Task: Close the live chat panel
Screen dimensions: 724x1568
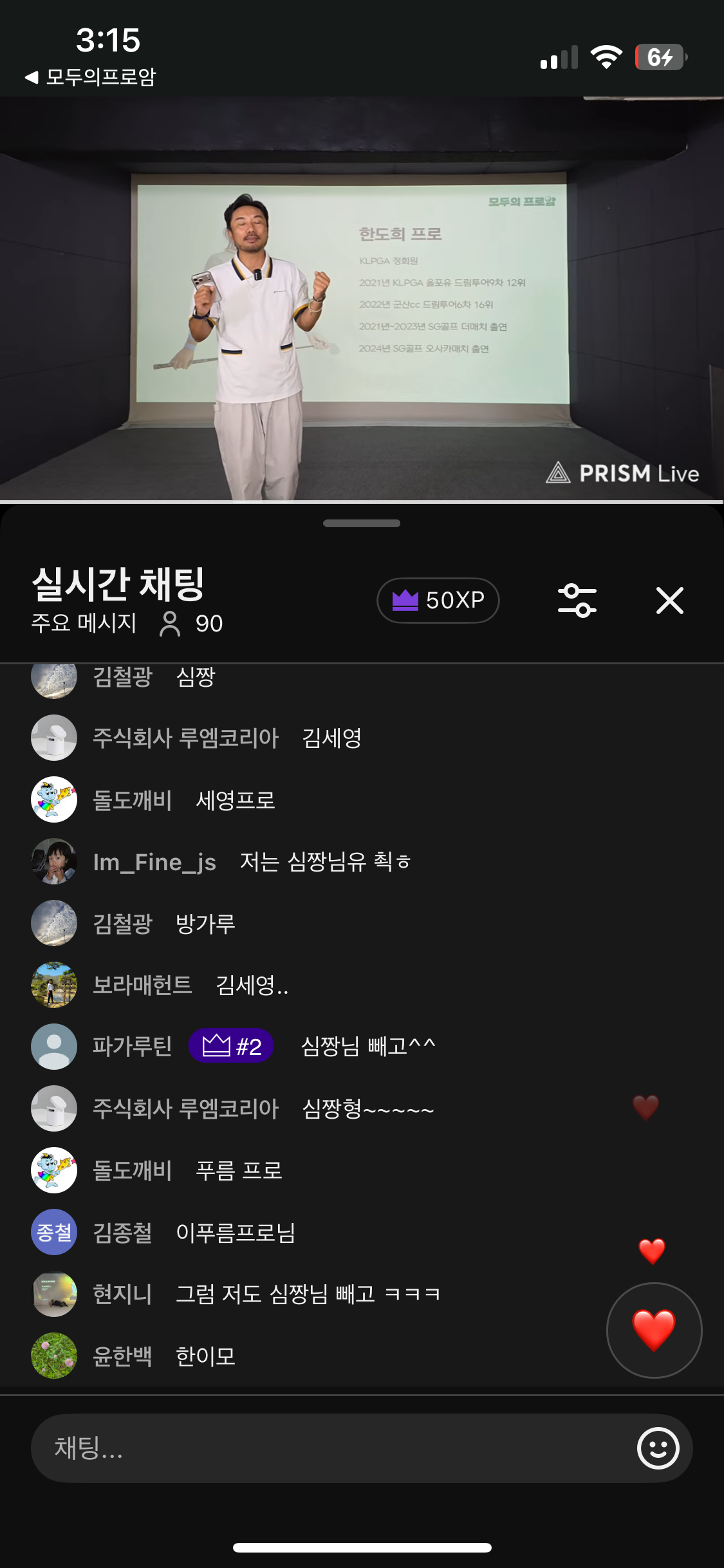Action: [669, 601]
